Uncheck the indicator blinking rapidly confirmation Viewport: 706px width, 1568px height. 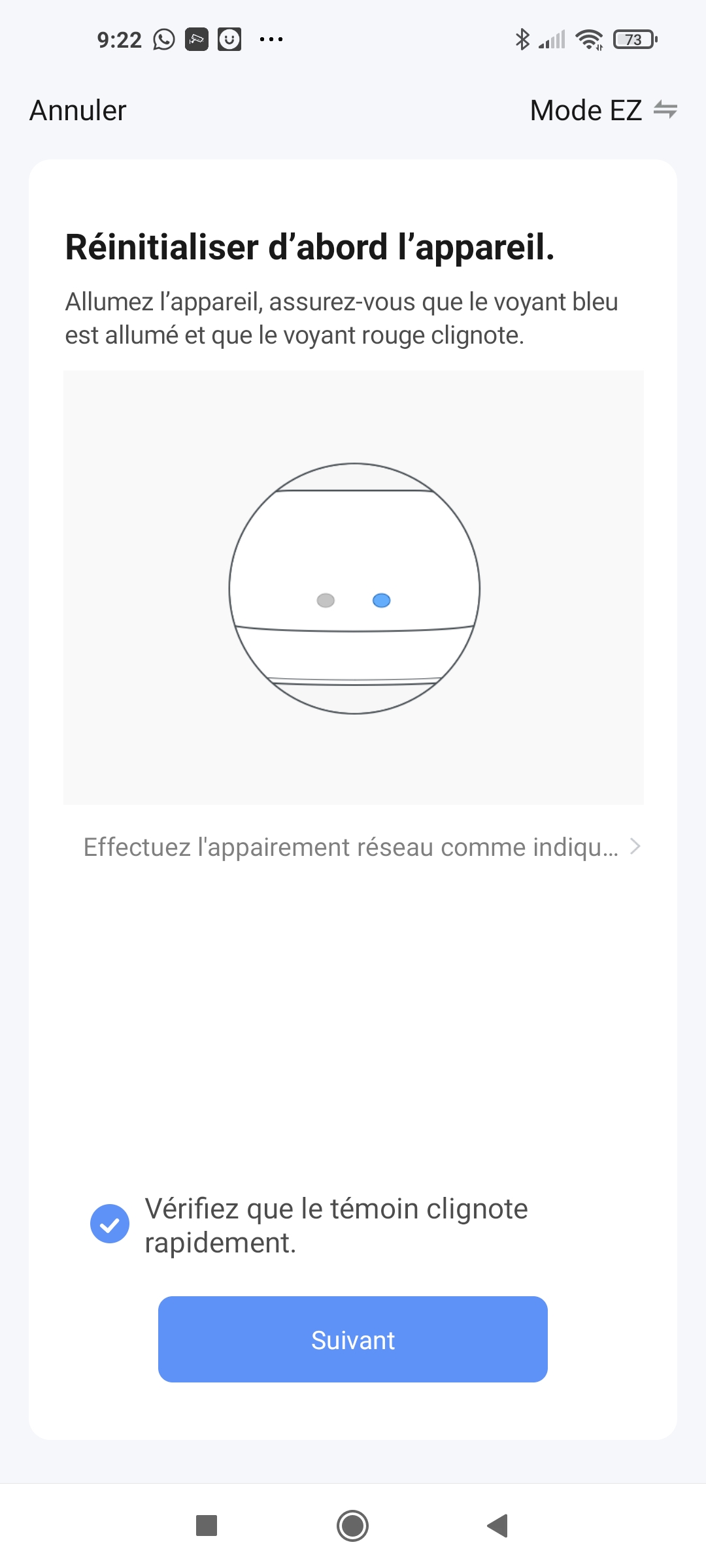click(110, 1224)
